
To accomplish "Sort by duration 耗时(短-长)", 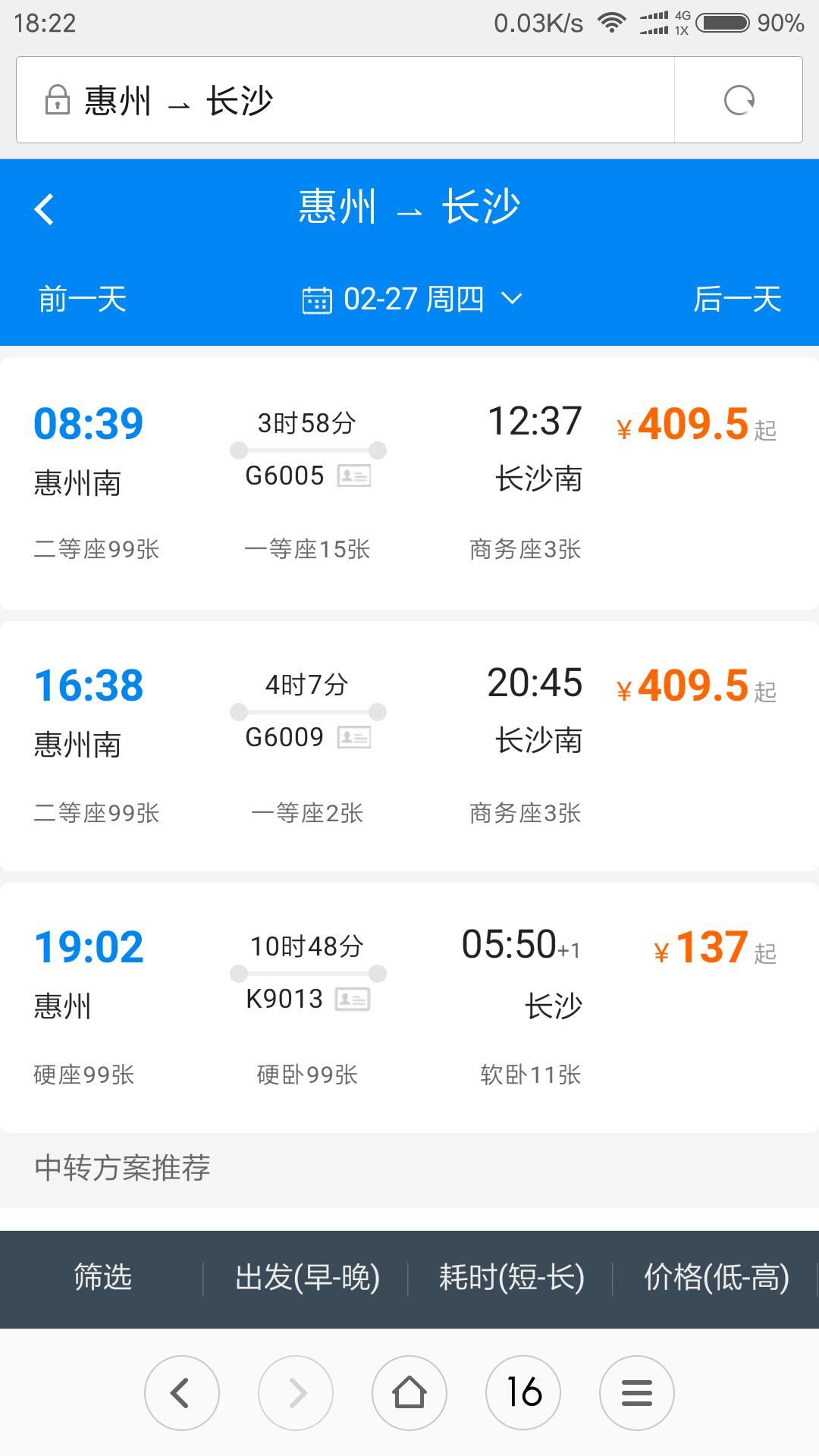I will pyautogui.click(x=512, y=1278).
